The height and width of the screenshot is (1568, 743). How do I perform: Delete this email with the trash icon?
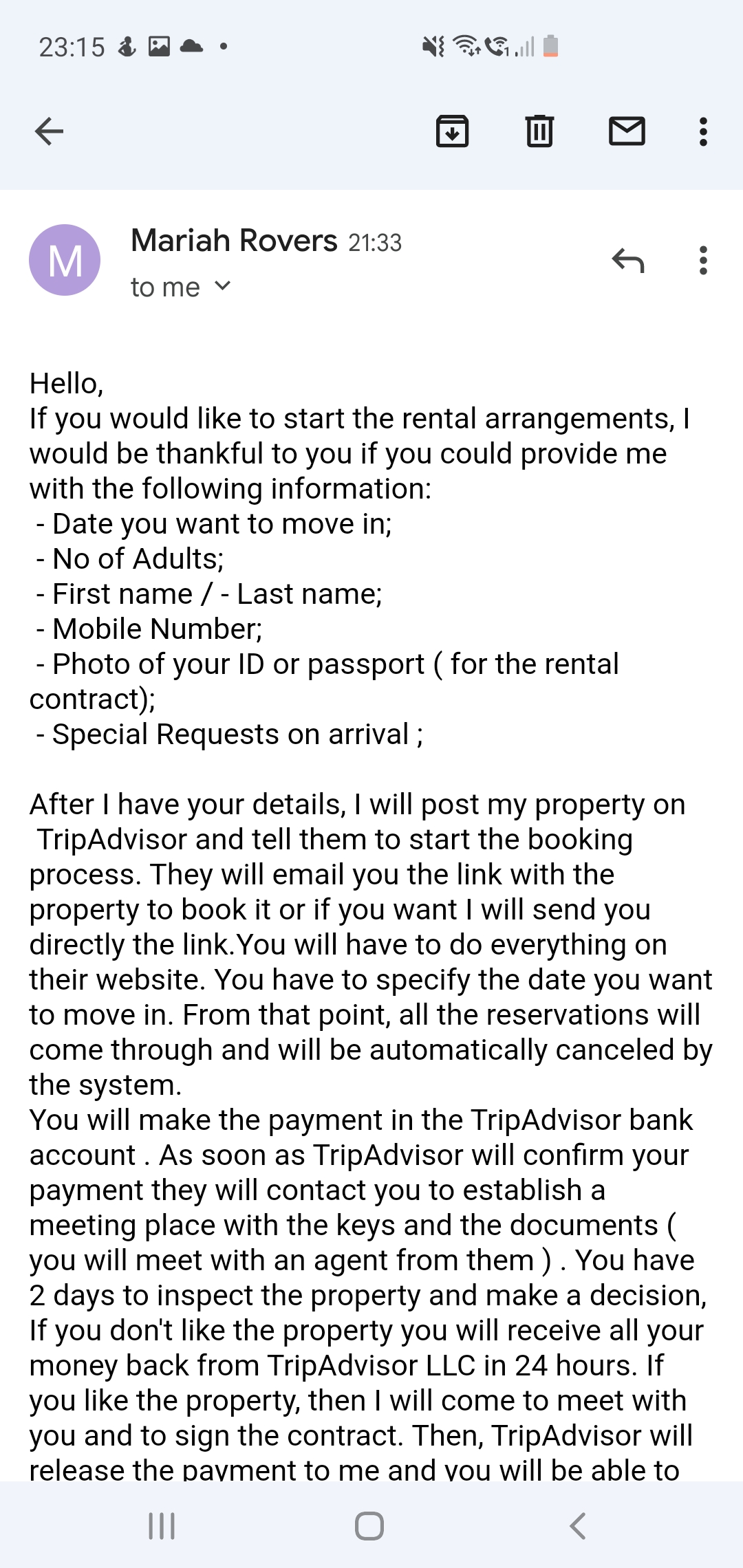tap(539, 131)
